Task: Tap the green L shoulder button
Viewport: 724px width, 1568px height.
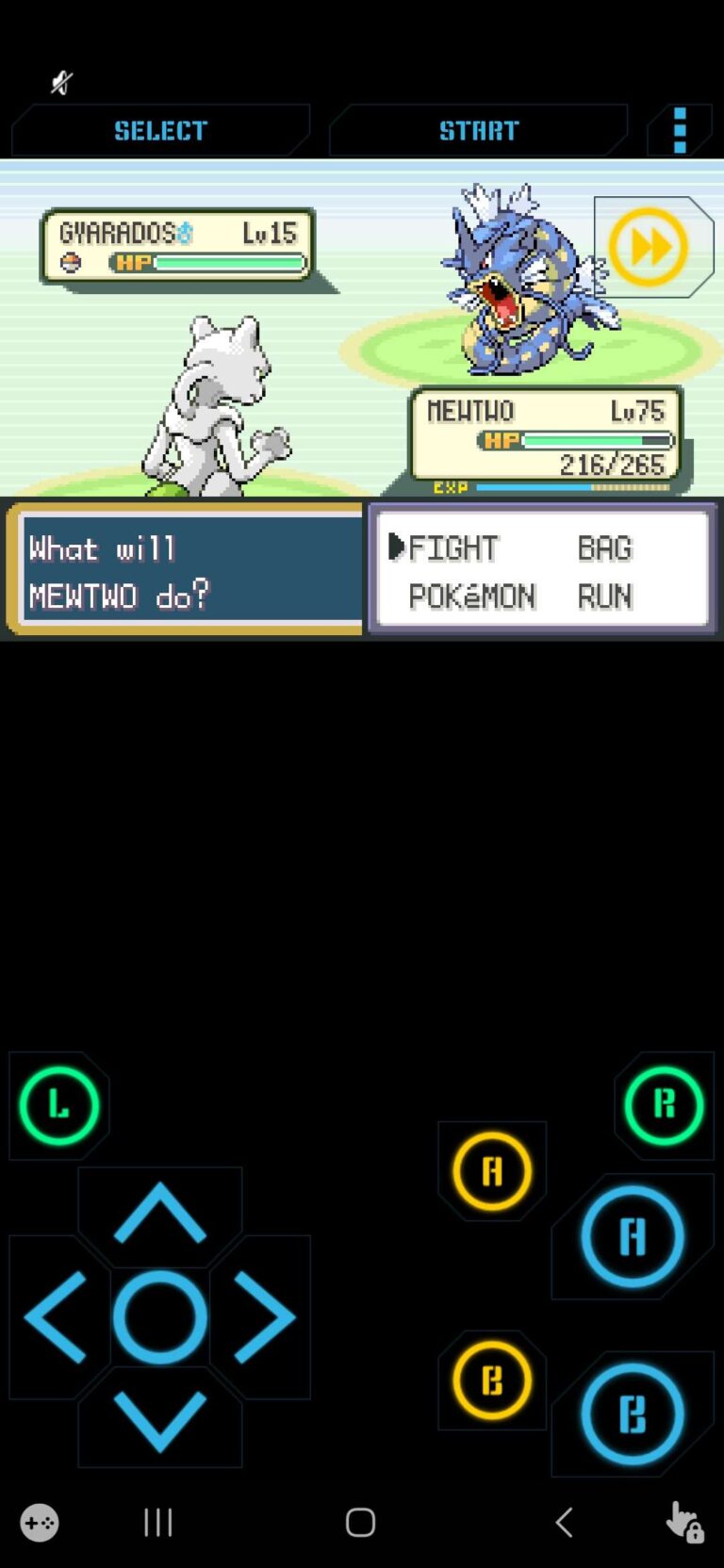Action: 59,1105
